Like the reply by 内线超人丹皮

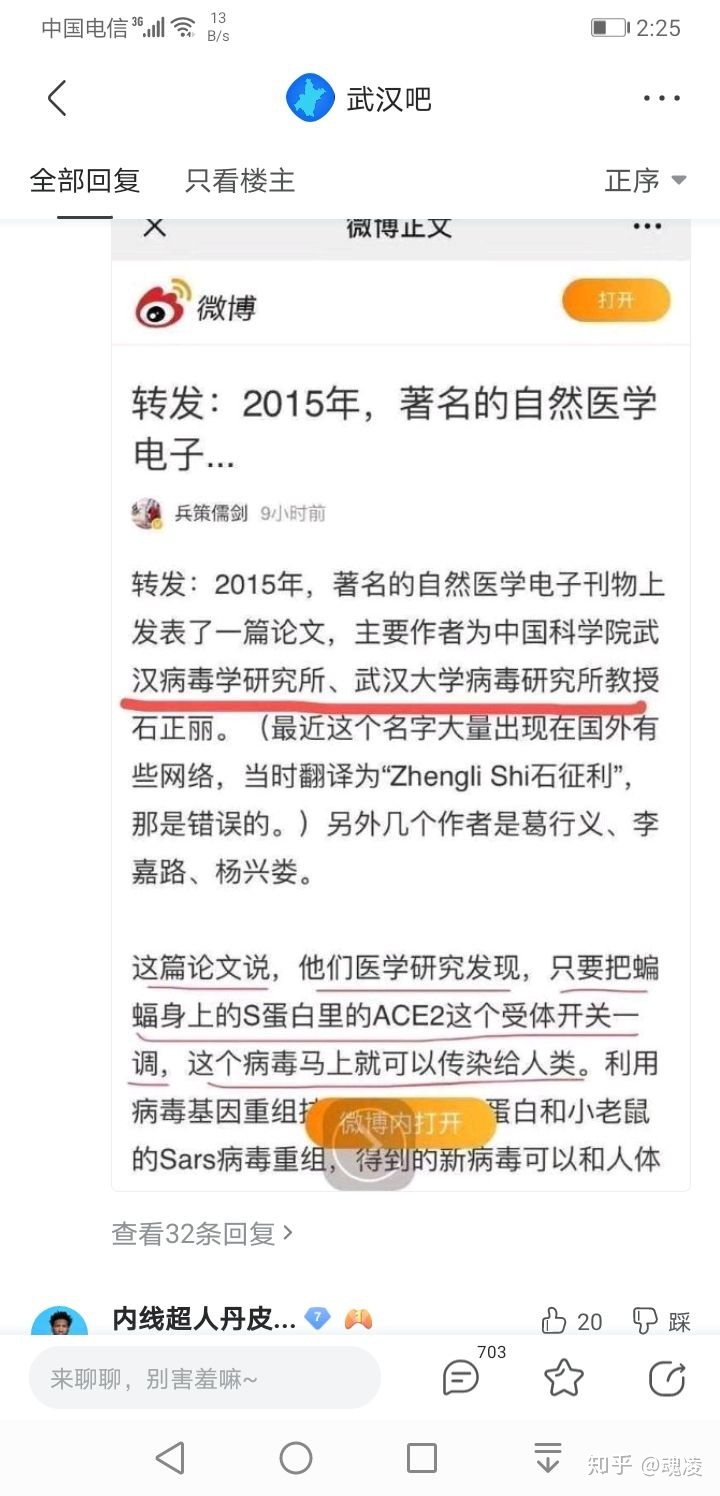[x=572, y=1321]
